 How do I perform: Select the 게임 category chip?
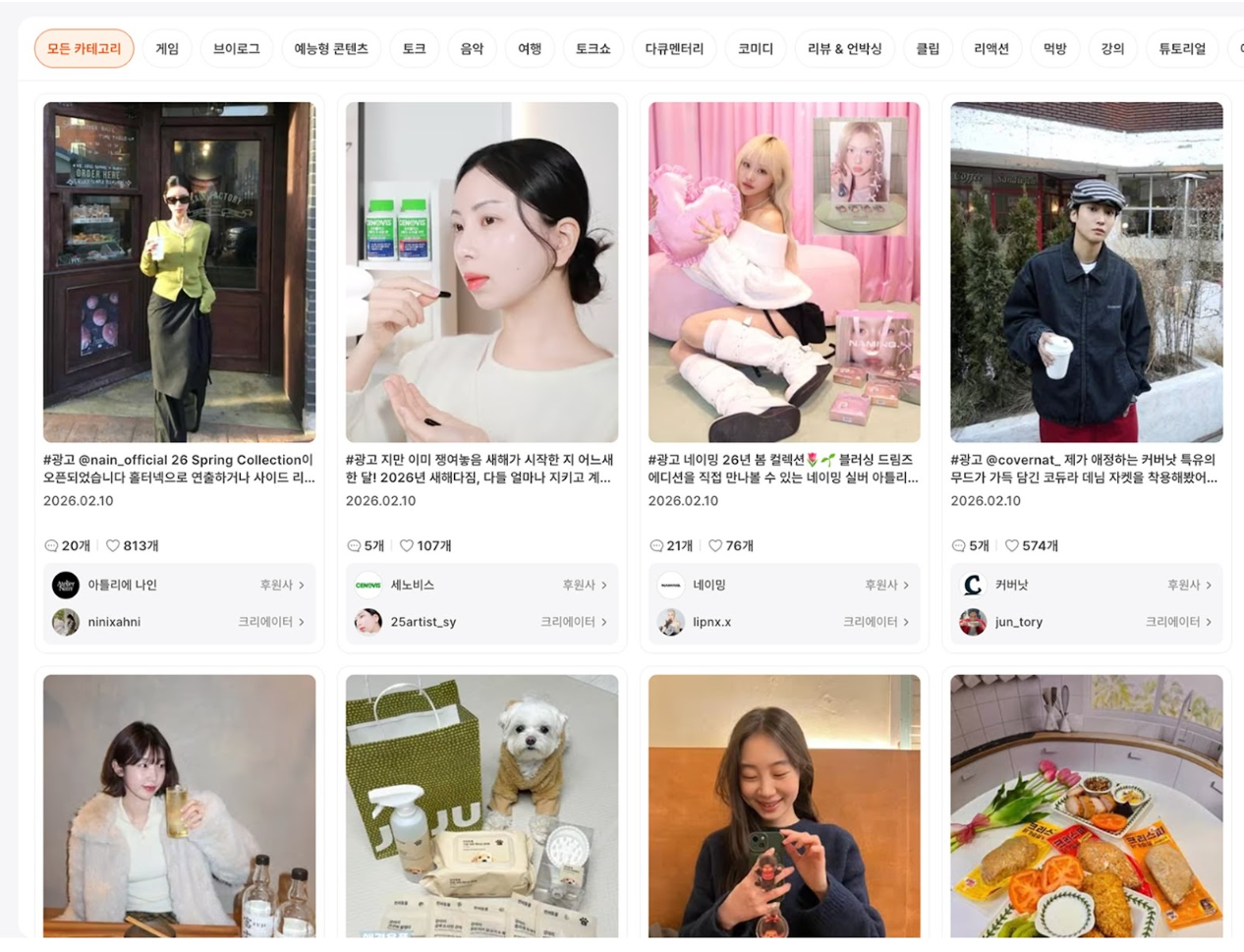pos(167,49)
